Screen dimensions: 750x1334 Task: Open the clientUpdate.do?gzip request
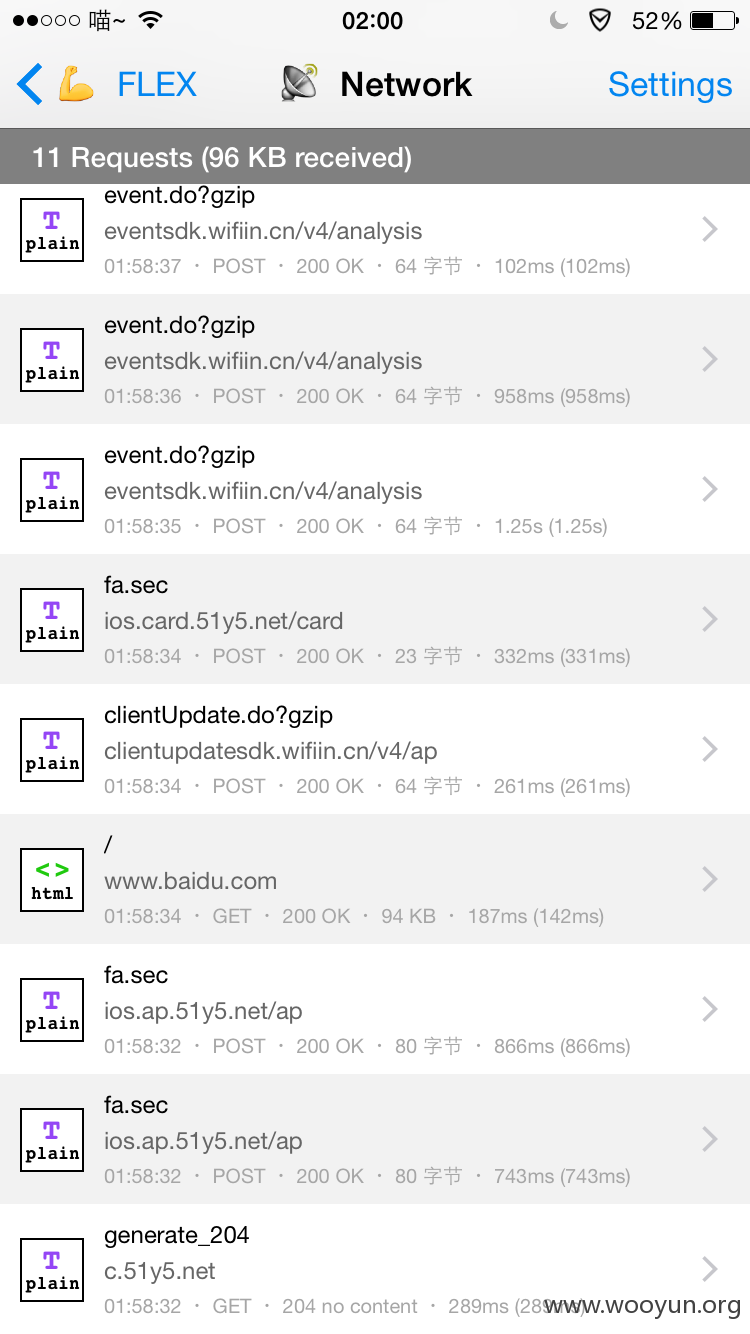pyautogui.click(x=375, y=749)
